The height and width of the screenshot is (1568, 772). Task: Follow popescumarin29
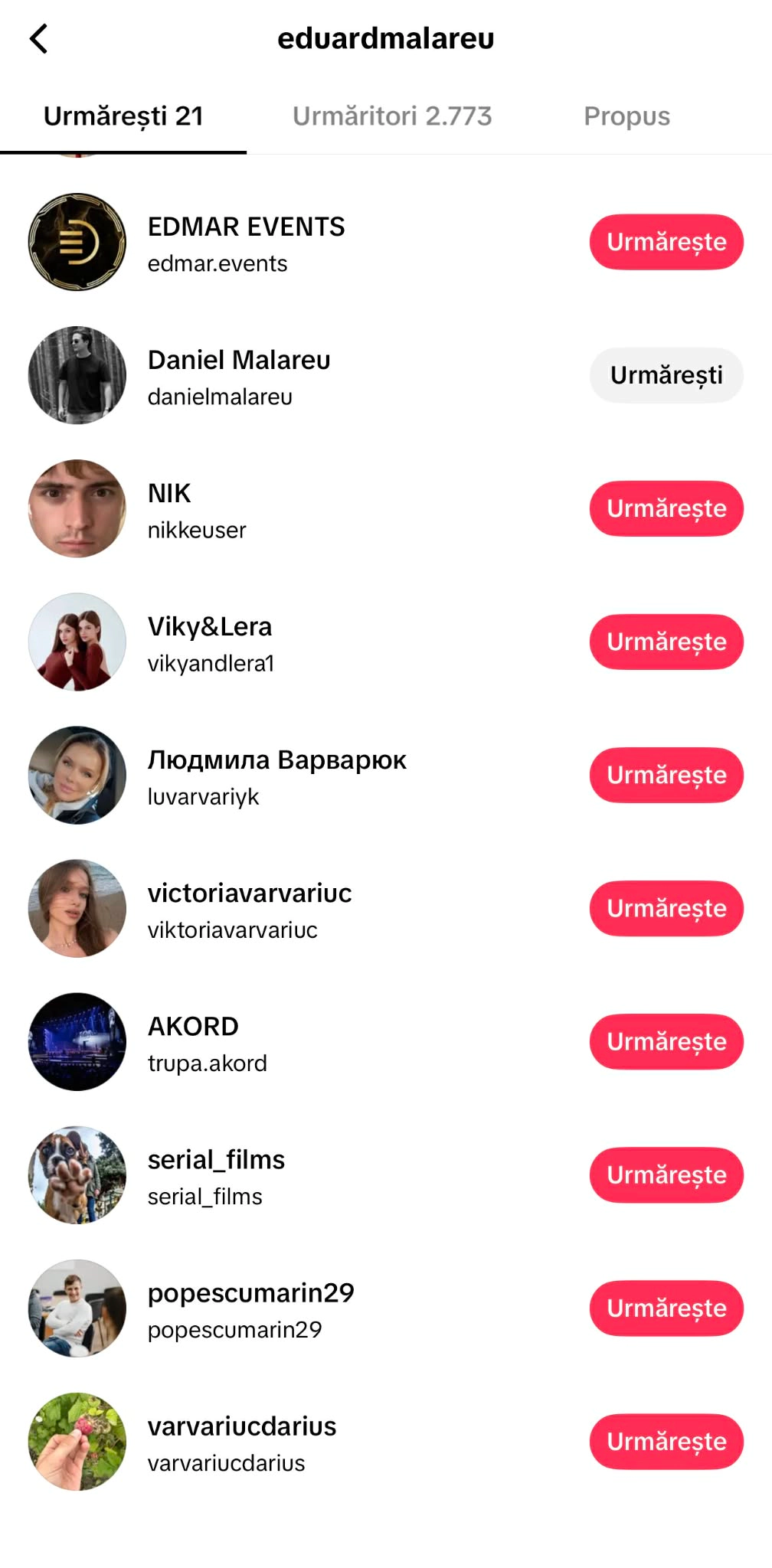(666, 1308)
